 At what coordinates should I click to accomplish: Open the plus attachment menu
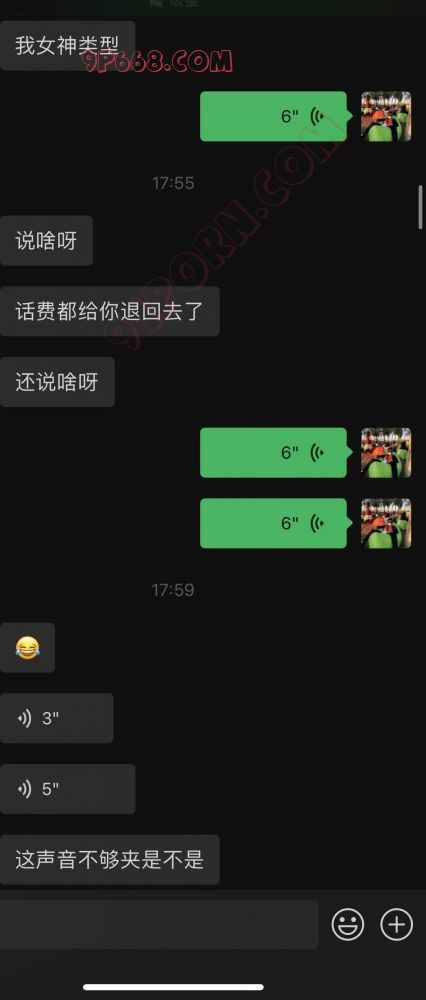tap(397, 924)
